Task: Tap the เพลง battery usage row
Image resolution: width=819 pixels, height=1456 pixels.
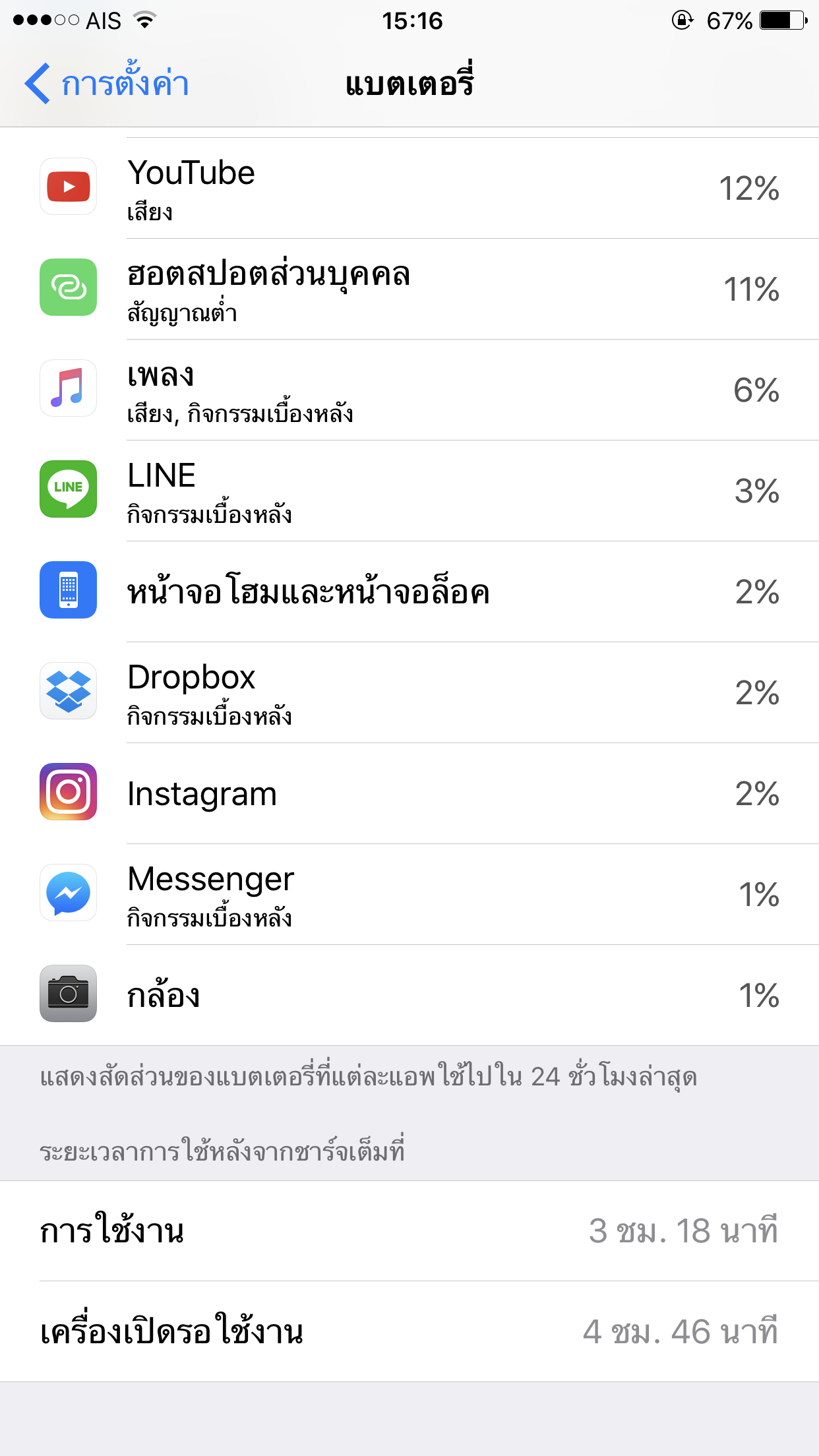Action: (x=409, y=390)
